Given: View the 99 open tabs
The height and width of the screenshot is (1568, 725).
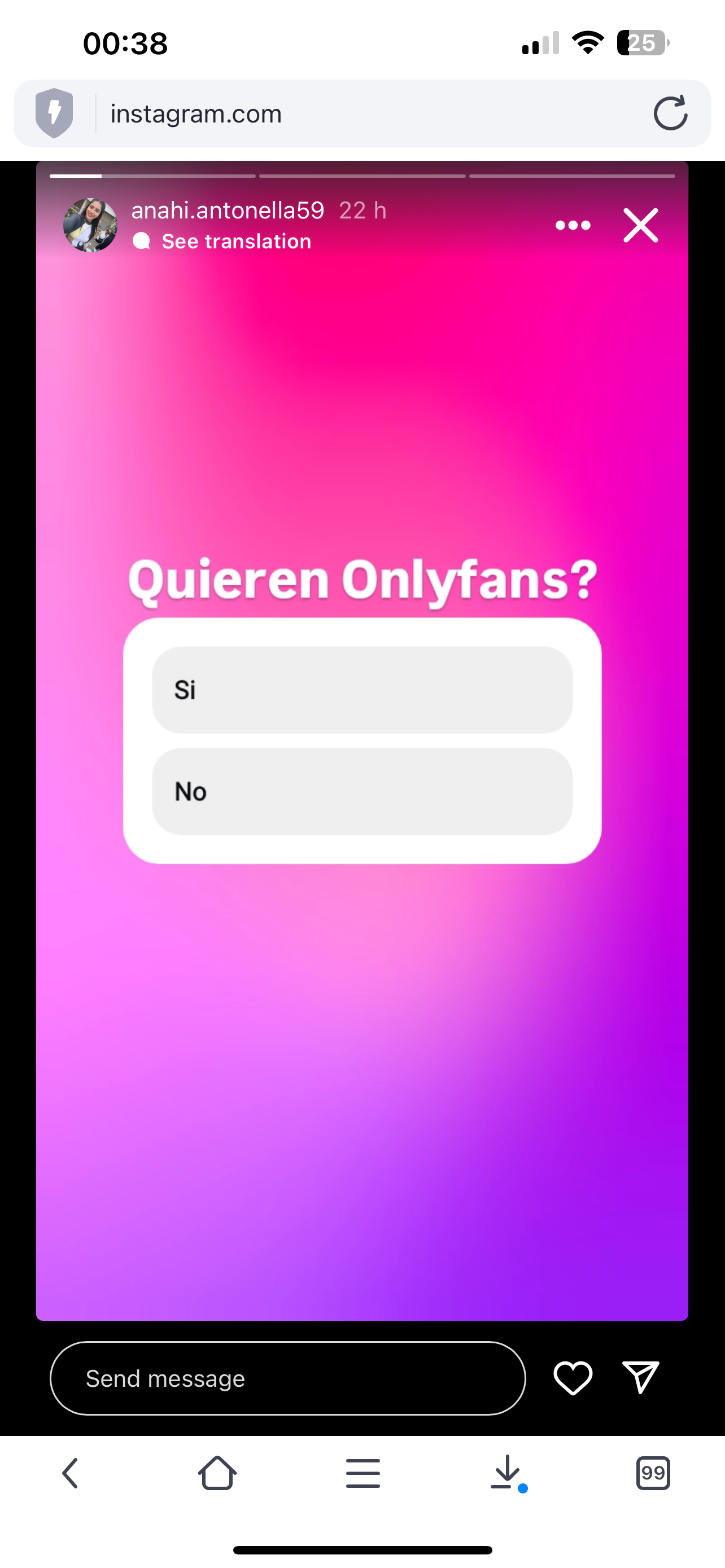Looking at the screenshot, I should click(653, 1473).
